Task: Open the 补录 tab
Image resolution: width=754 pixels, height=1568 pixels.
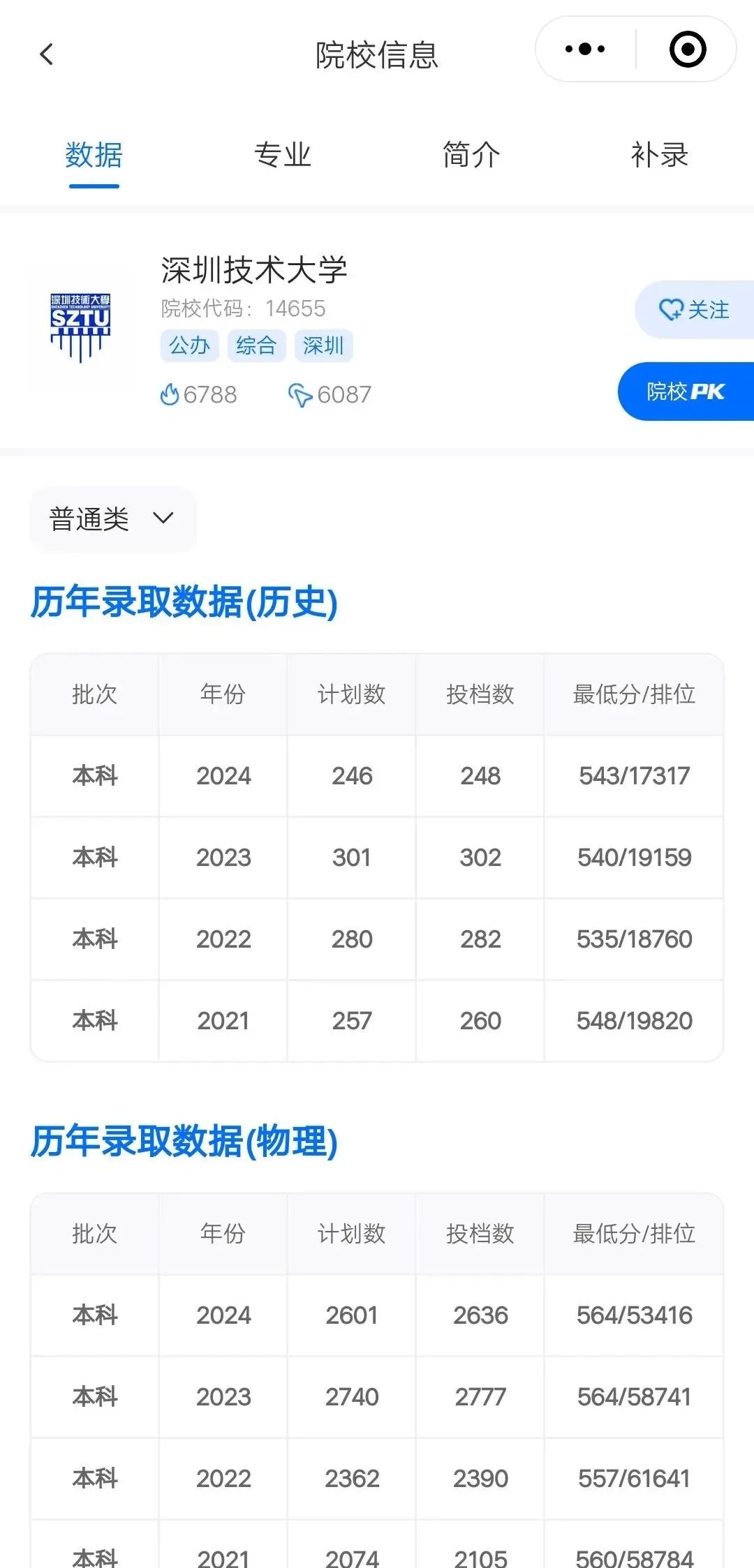Action: click(660, 155)
